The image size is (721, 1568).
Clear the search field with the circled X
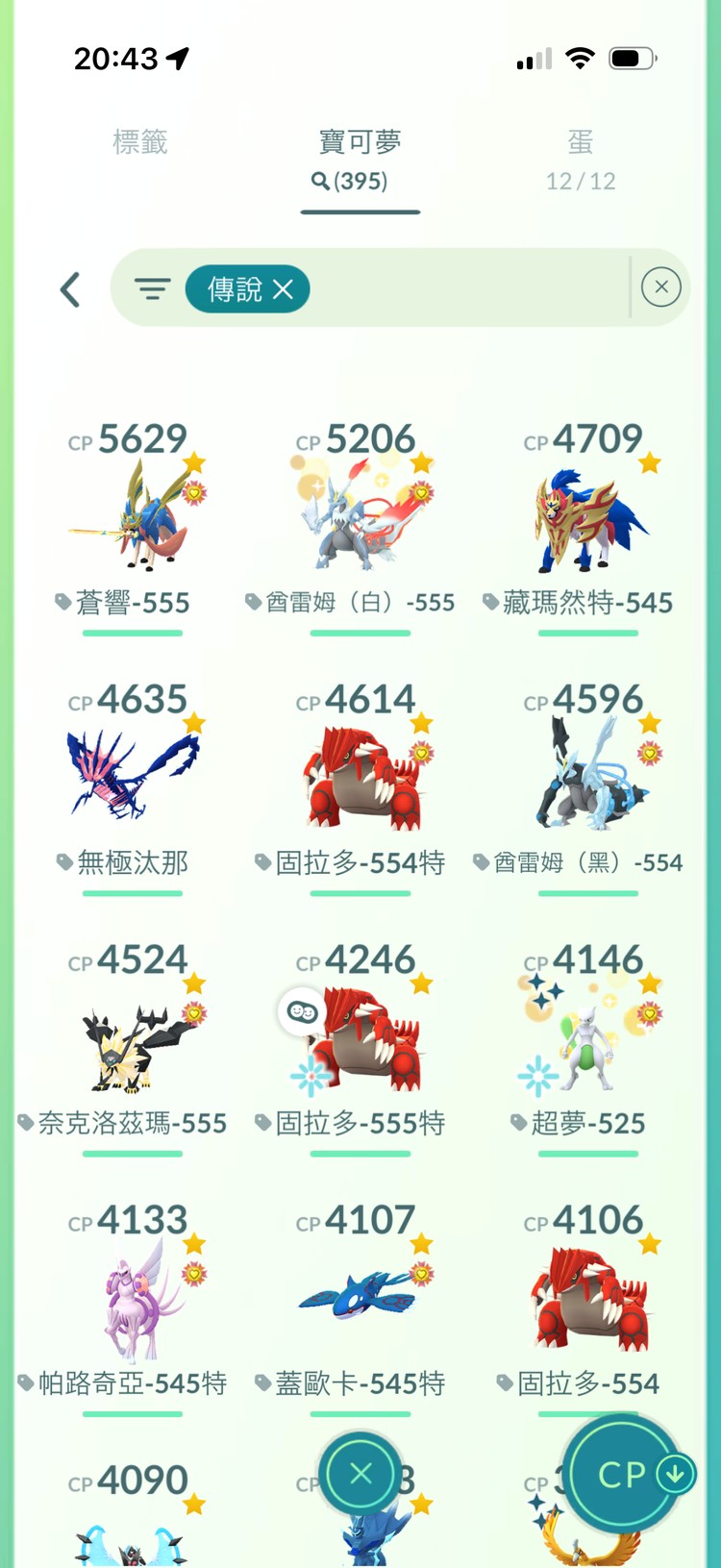pos(660,286)
